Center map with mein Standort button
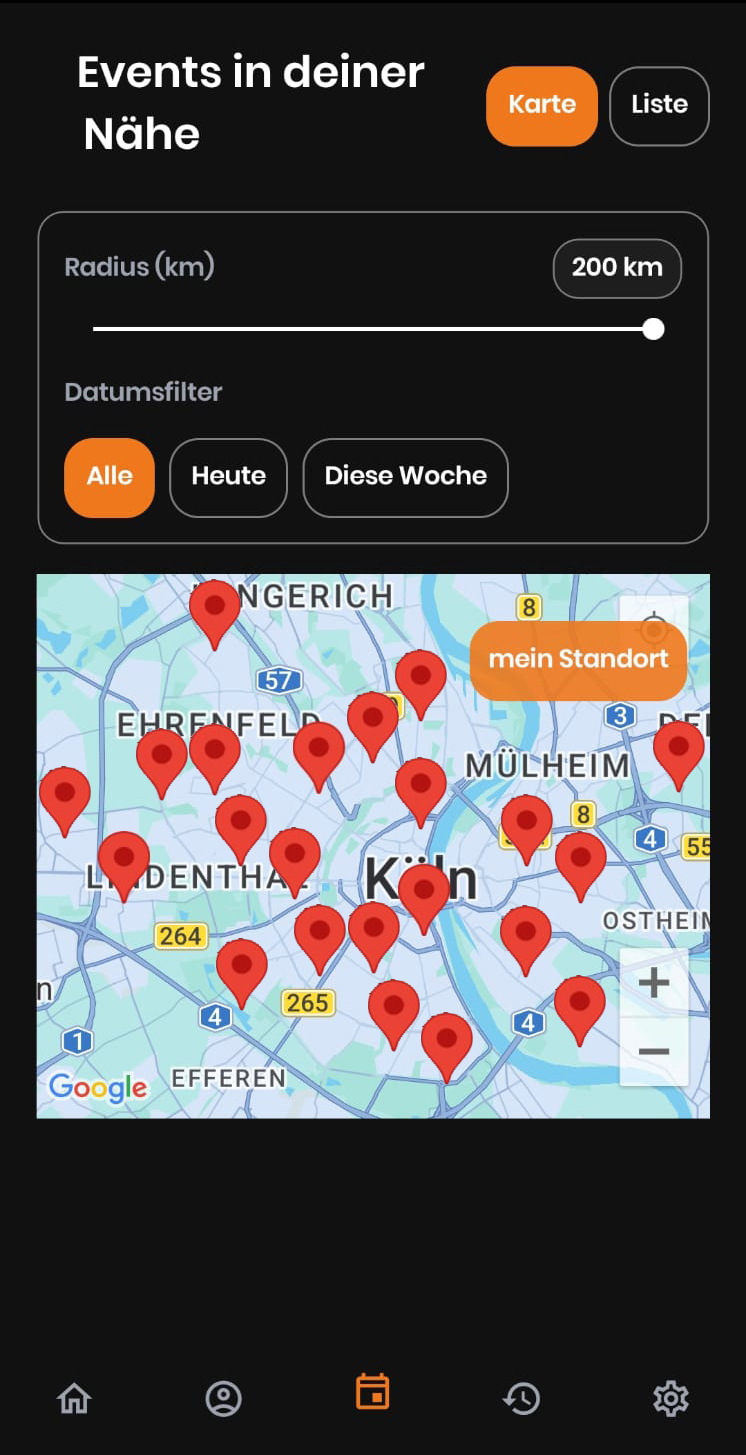The height and width of the screenshot is (1455, 746). click(578, 660)
